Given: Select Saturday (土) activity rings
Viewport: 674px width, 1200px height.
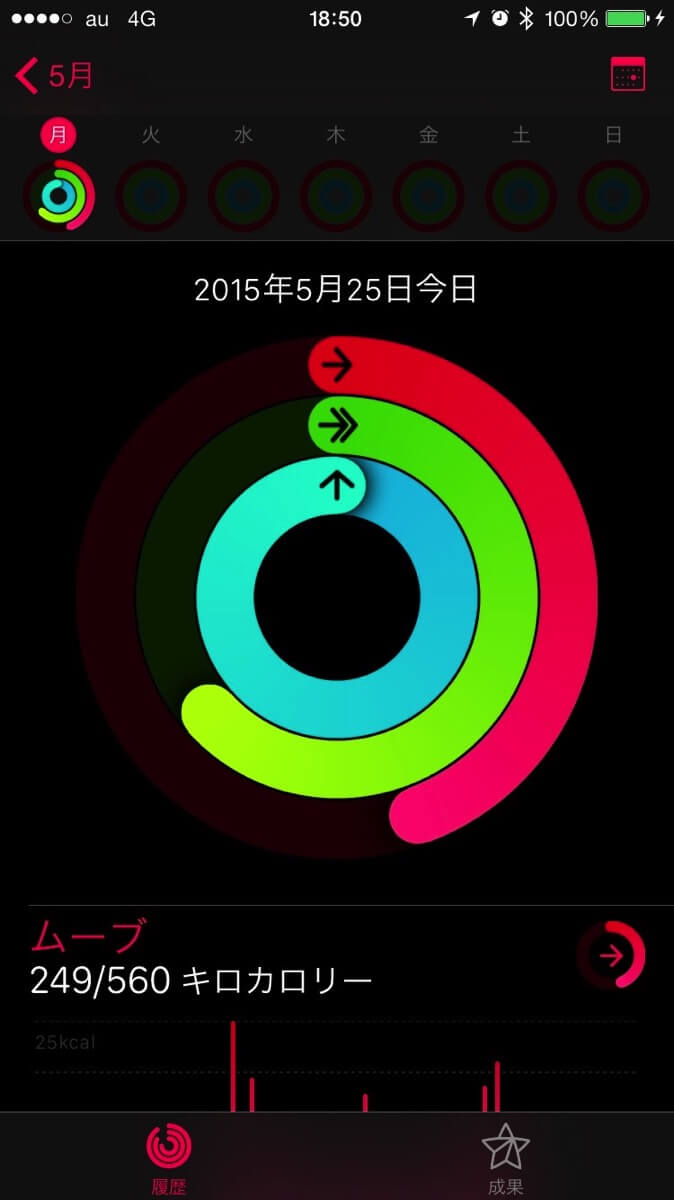Looking at the screenshot, I should 521,195.
